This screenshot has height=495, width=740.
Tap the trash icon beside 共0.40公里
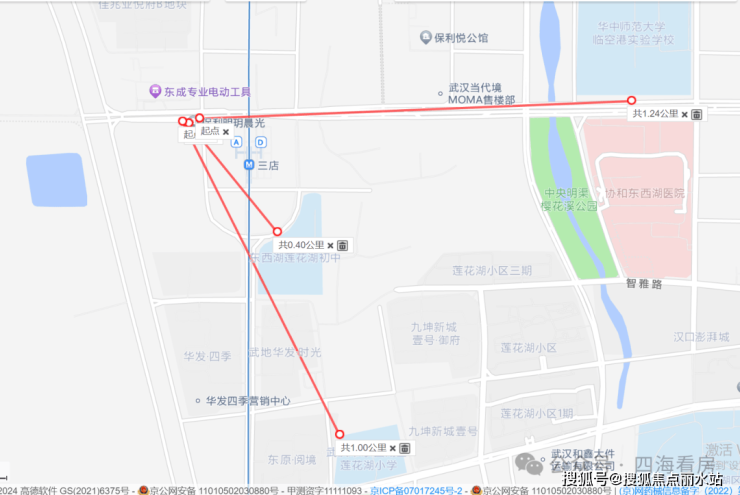pyautogui.click(x=342, y=245)
